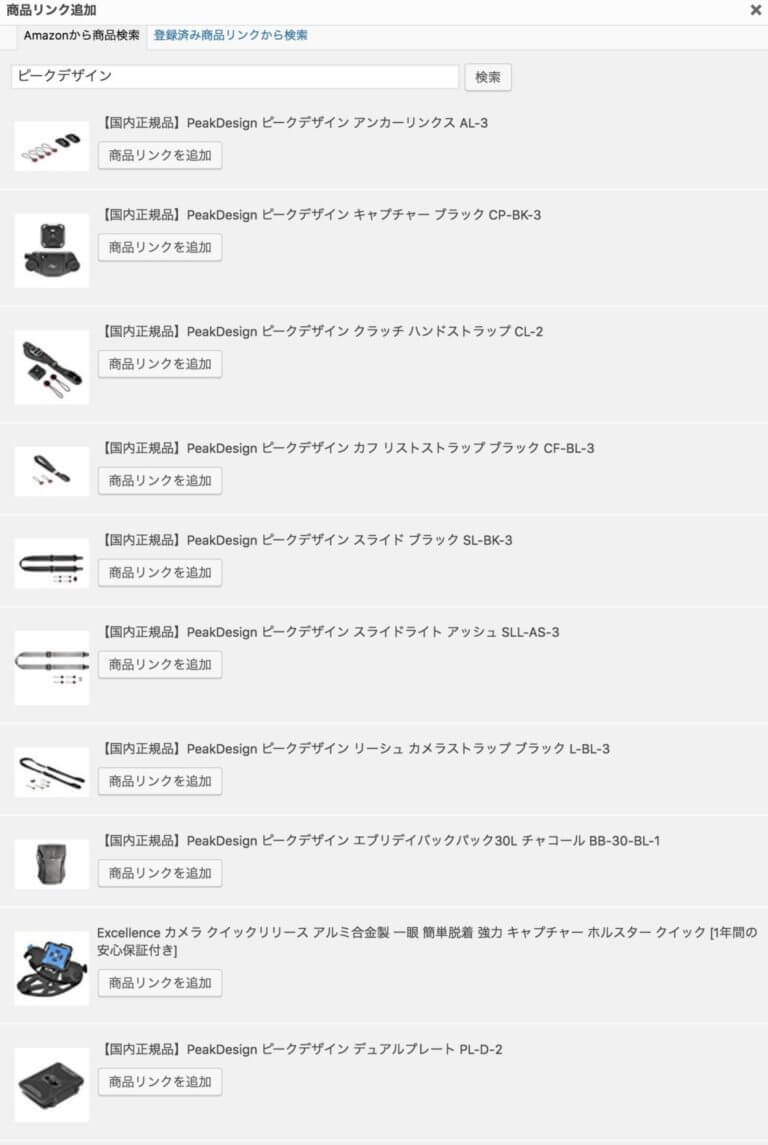Image resolution: width=768 pixels, height=1145 pixels.
Task: Focus the search field containing ピークデザイン
Action: [234, 77]
